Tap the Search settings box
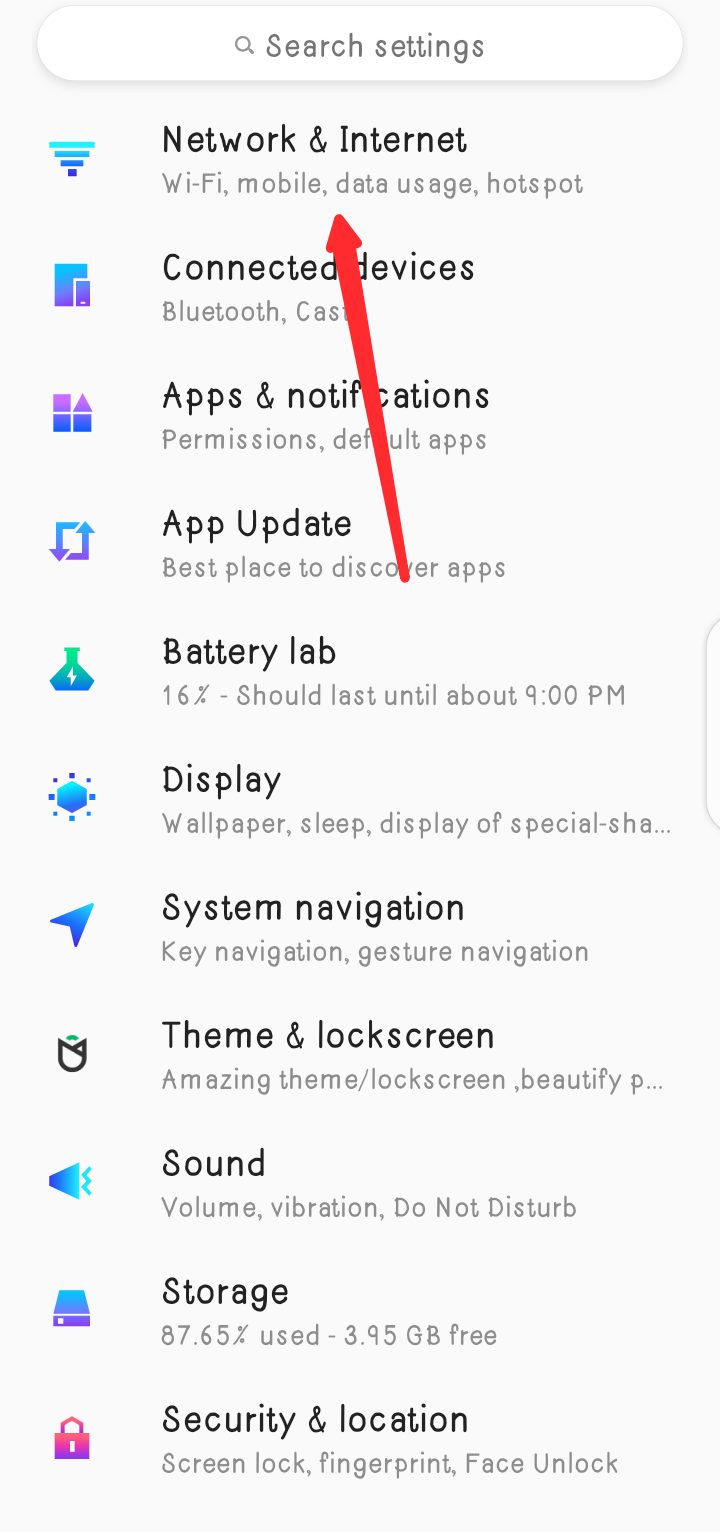Viewport: 720px width, 1532px height. [x=360, y=45]
